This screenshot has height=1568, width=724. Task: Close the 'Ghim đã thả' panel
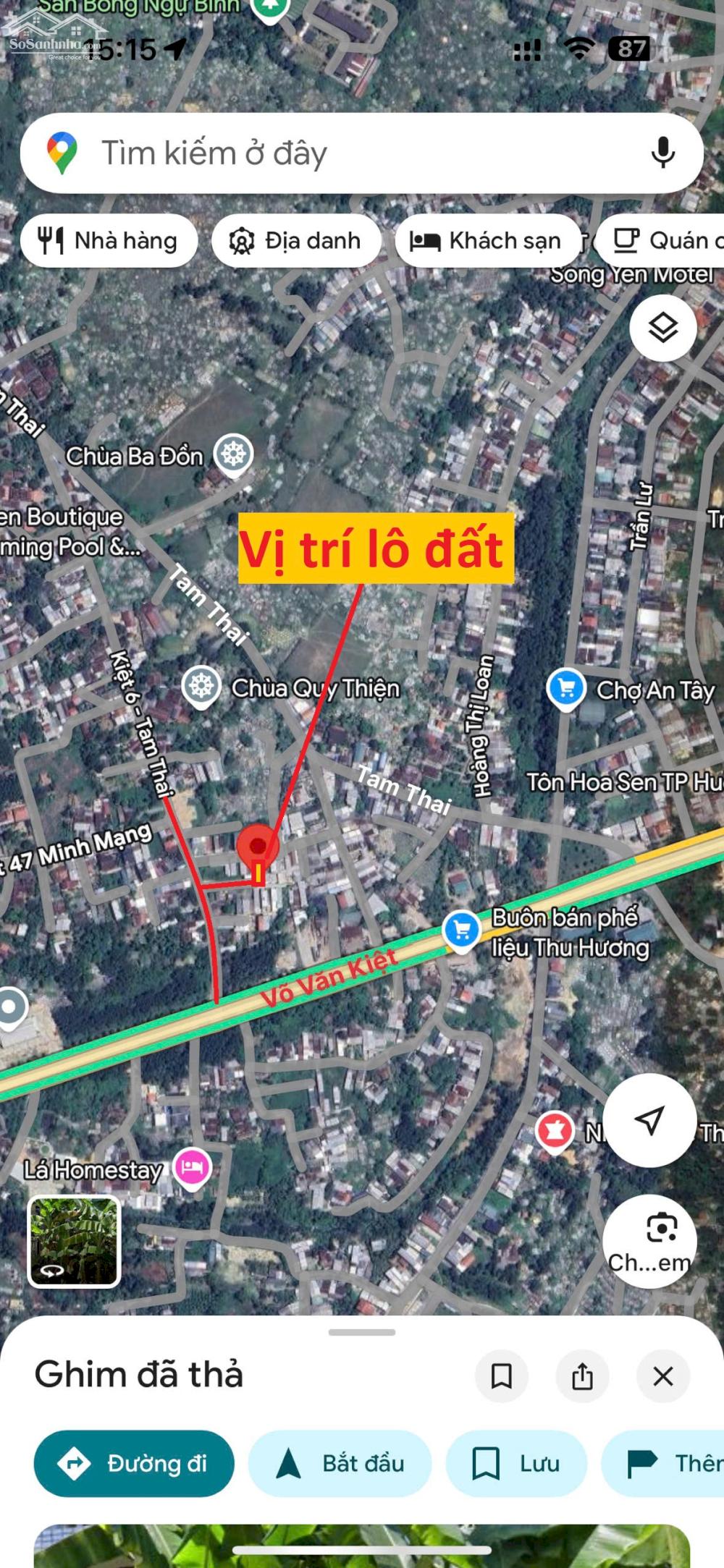pos(663,1376)
